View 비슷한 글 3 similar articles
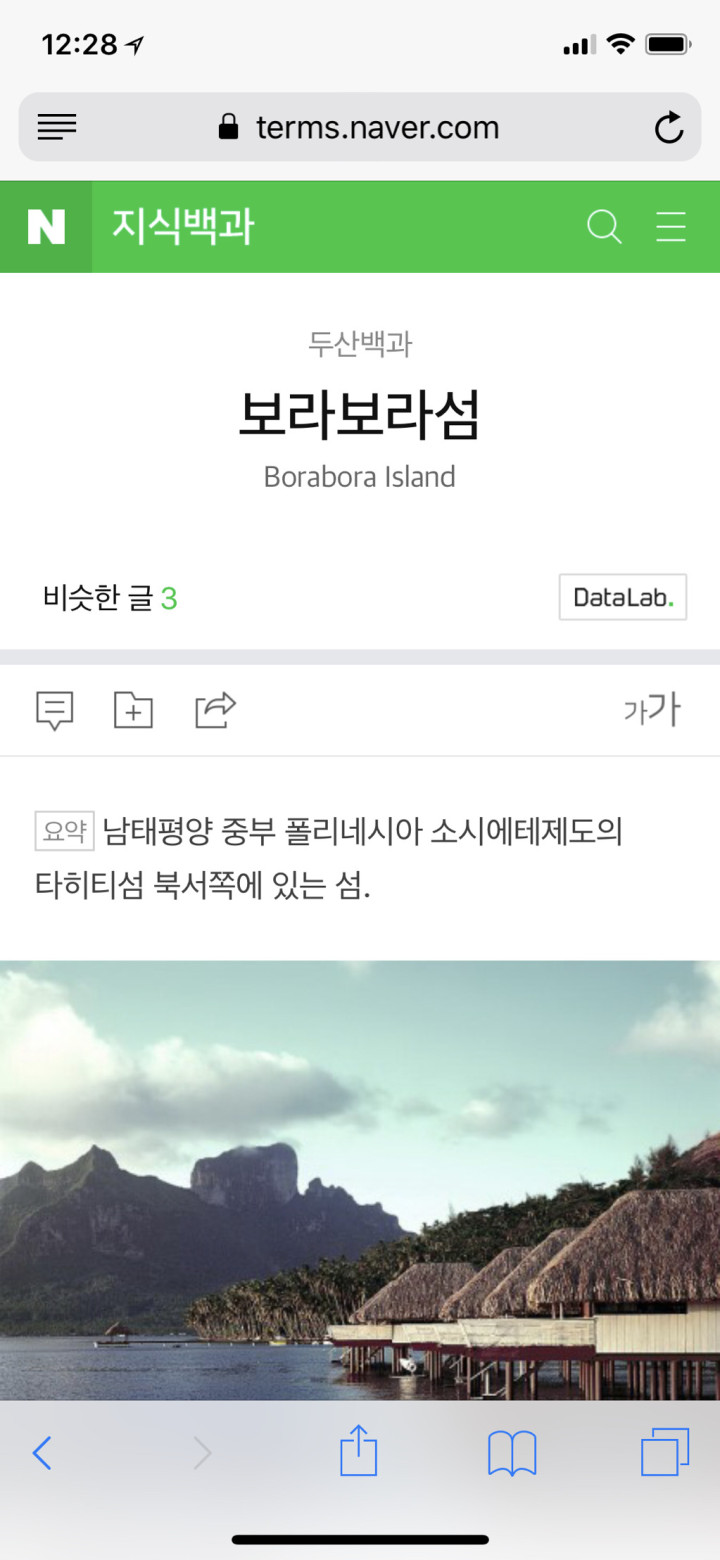This screenshot has width=720, height=1560. [110, 598]
